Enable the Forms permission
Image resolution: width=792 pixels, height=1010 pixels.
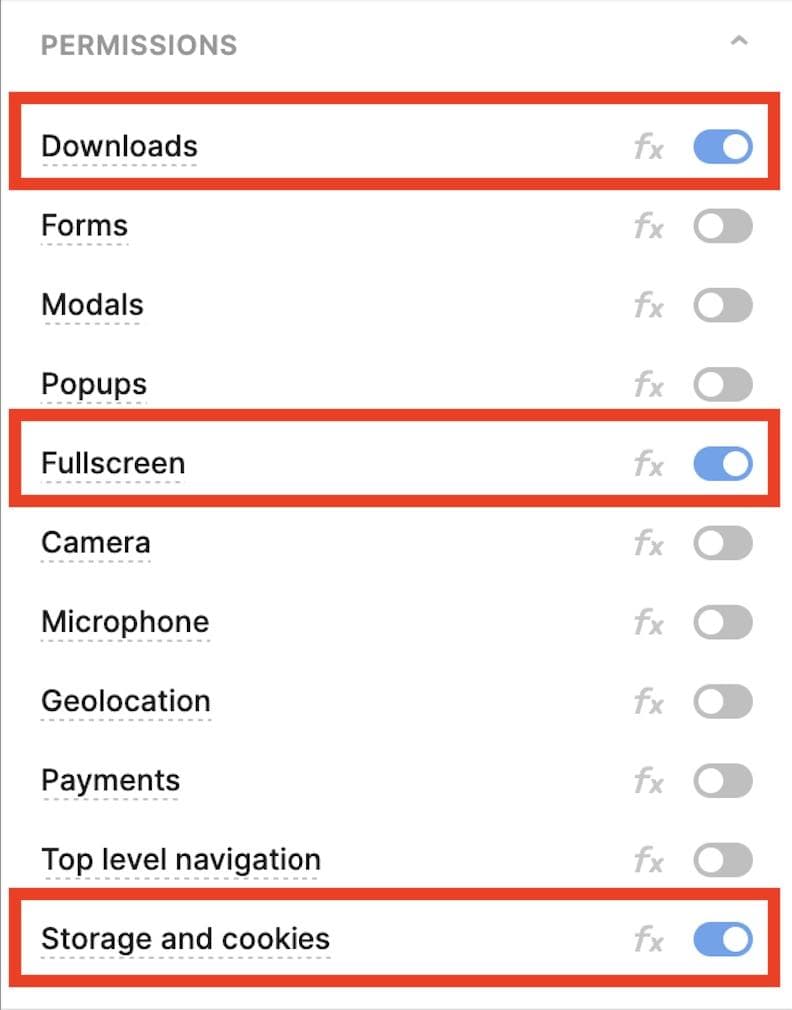tap(722, 227)
